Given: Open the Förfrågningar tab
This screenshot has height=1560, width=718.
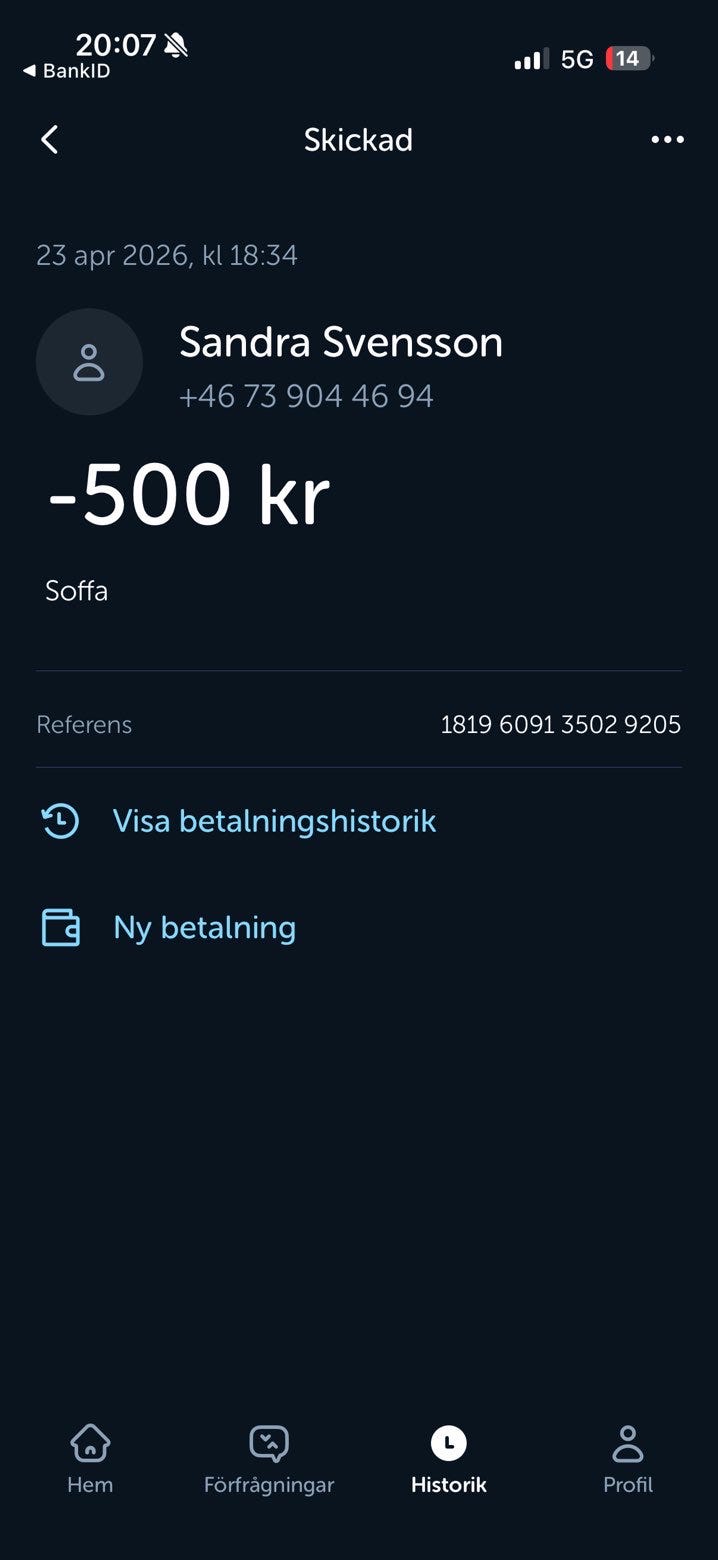Looking at the screenshot, I should click(269, 1458).
